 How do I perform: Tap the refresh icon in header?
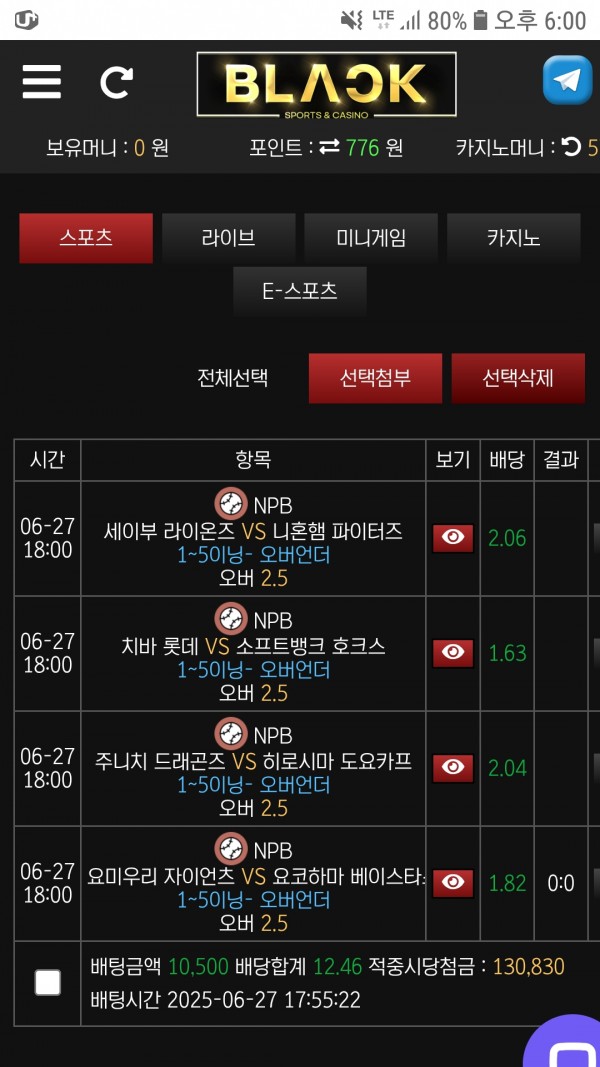(x=116, y=82)
